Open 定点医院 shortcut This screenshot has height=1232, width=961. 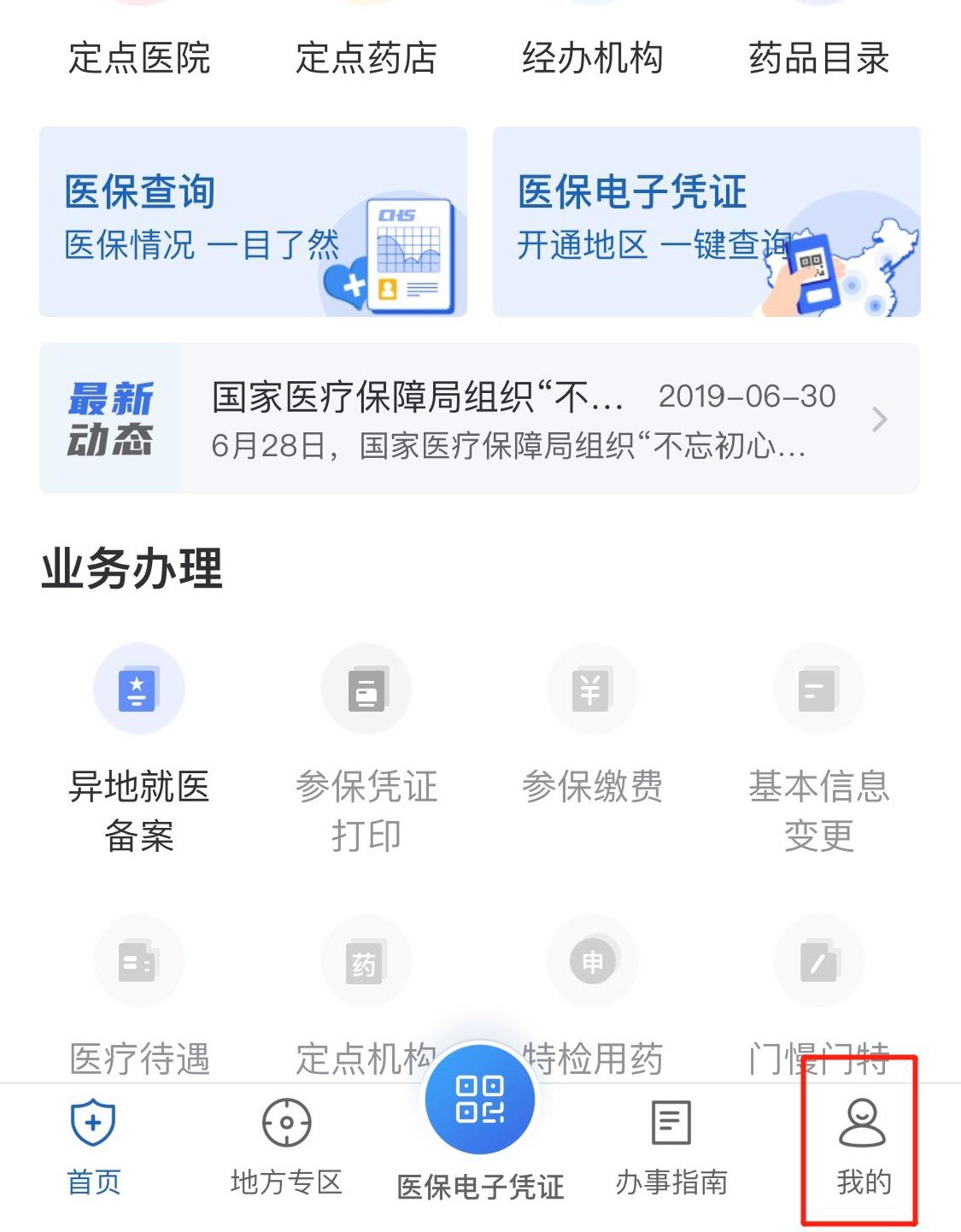[x=139, y=56]
